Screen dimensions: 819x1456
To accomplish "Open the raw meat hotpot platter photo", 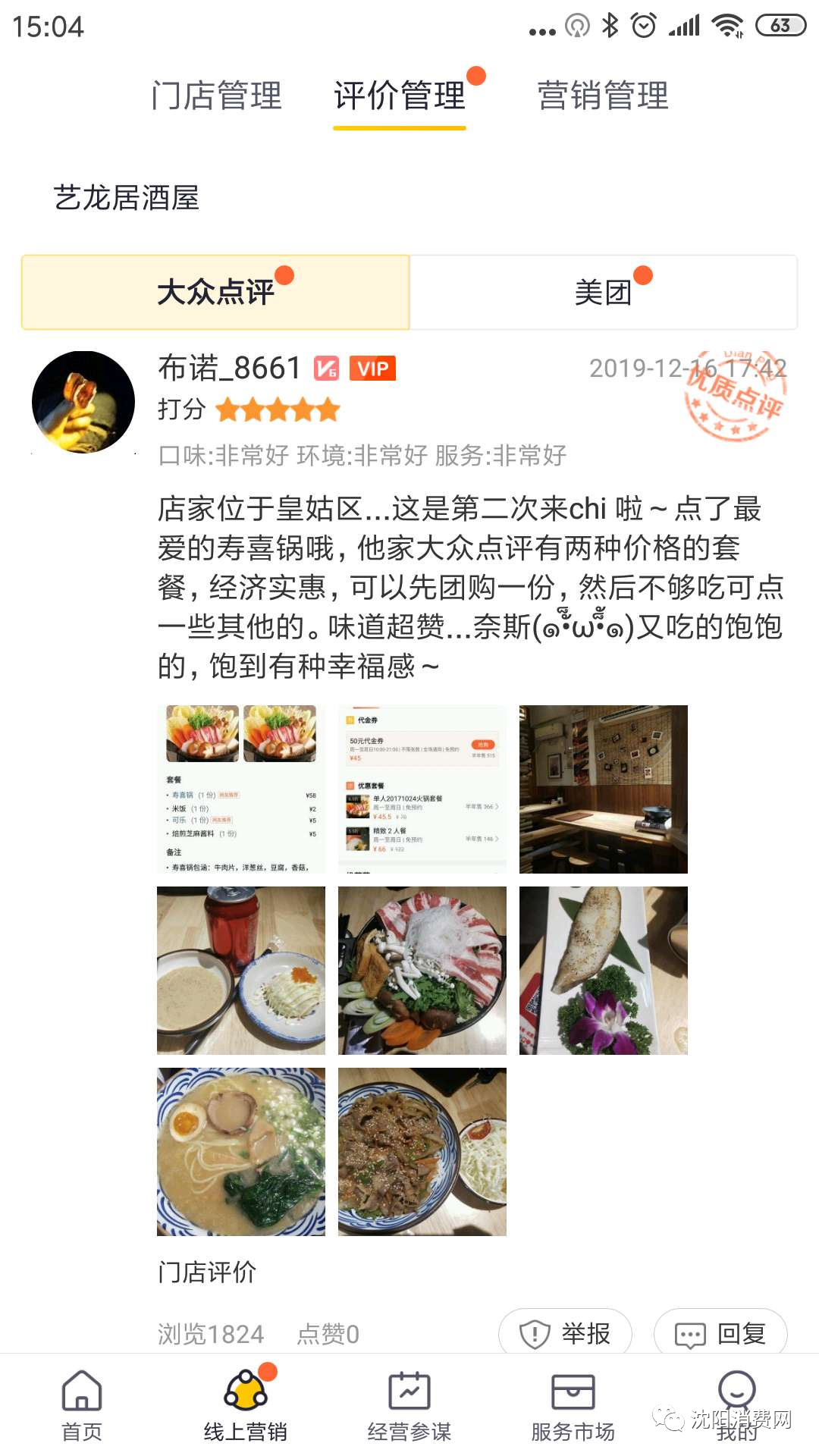I will pos(422,970).
